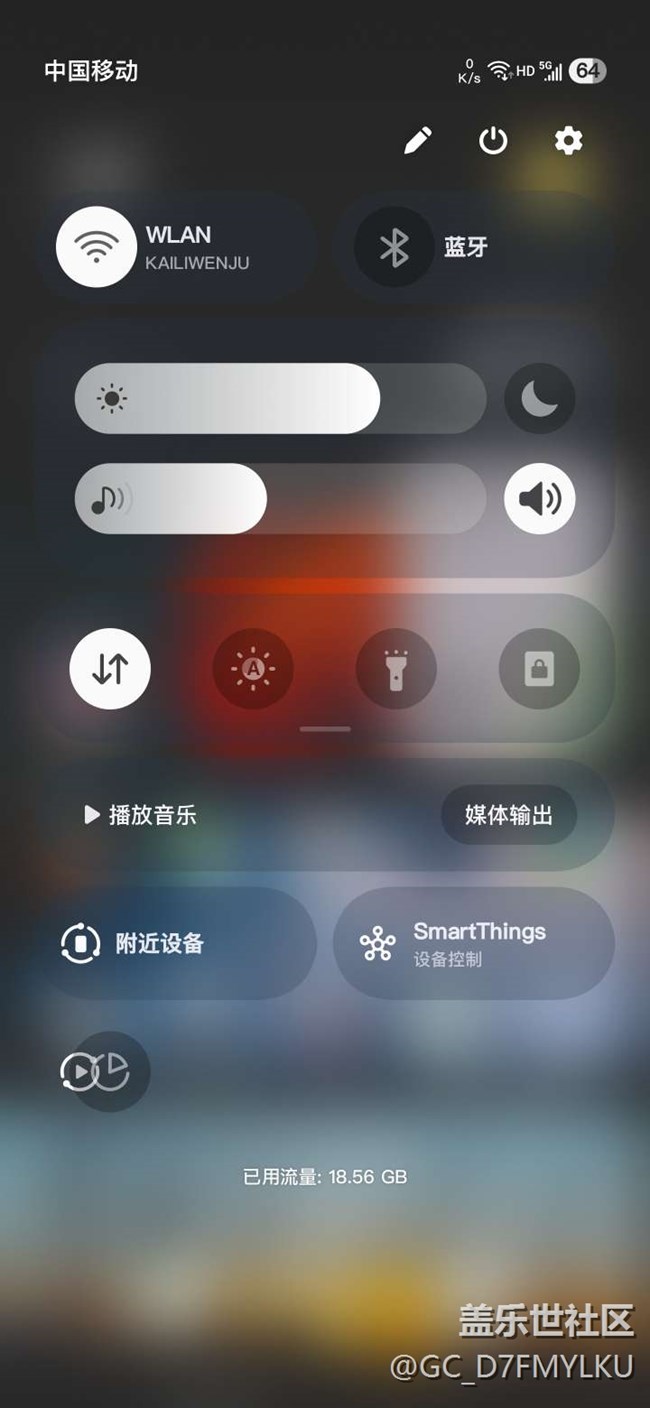Image resolution: width=650 pixels, height=1408 pixels.
Task: Edit the quick settings panel layout
Action: pyautogui.click(x=418, y=141)
